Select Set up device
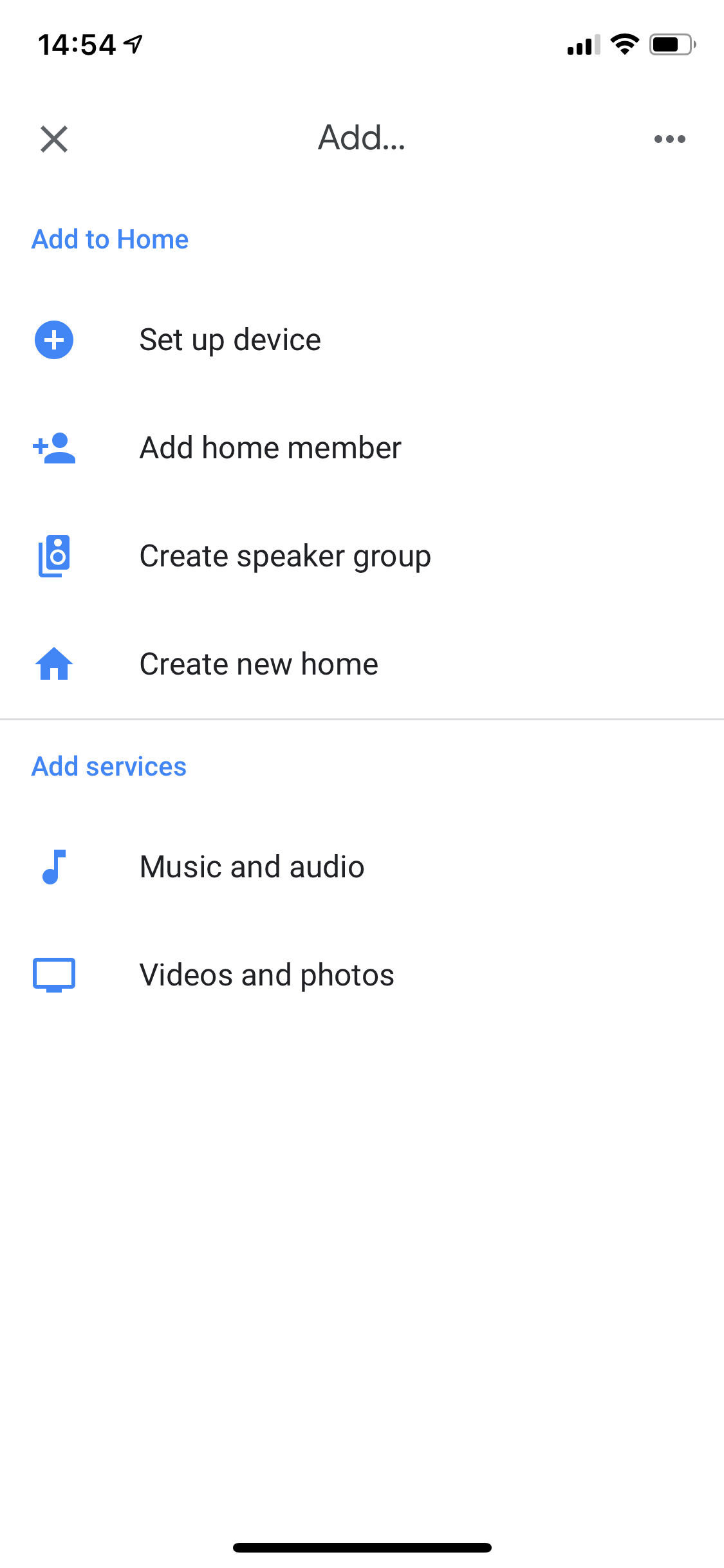This screenshot has width=724, height=1568. (230, 340)
